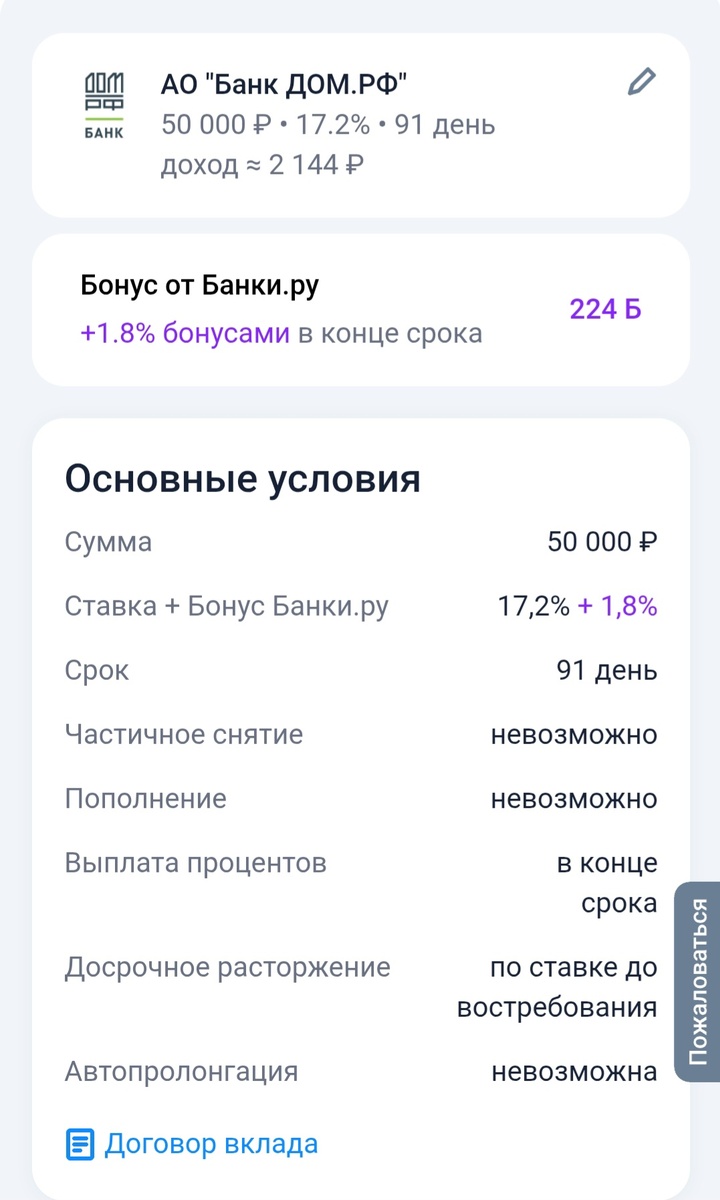Toggle the Частичное снятие condition row
This screenshot has width=720, height=1200.
tap(360, 734)
